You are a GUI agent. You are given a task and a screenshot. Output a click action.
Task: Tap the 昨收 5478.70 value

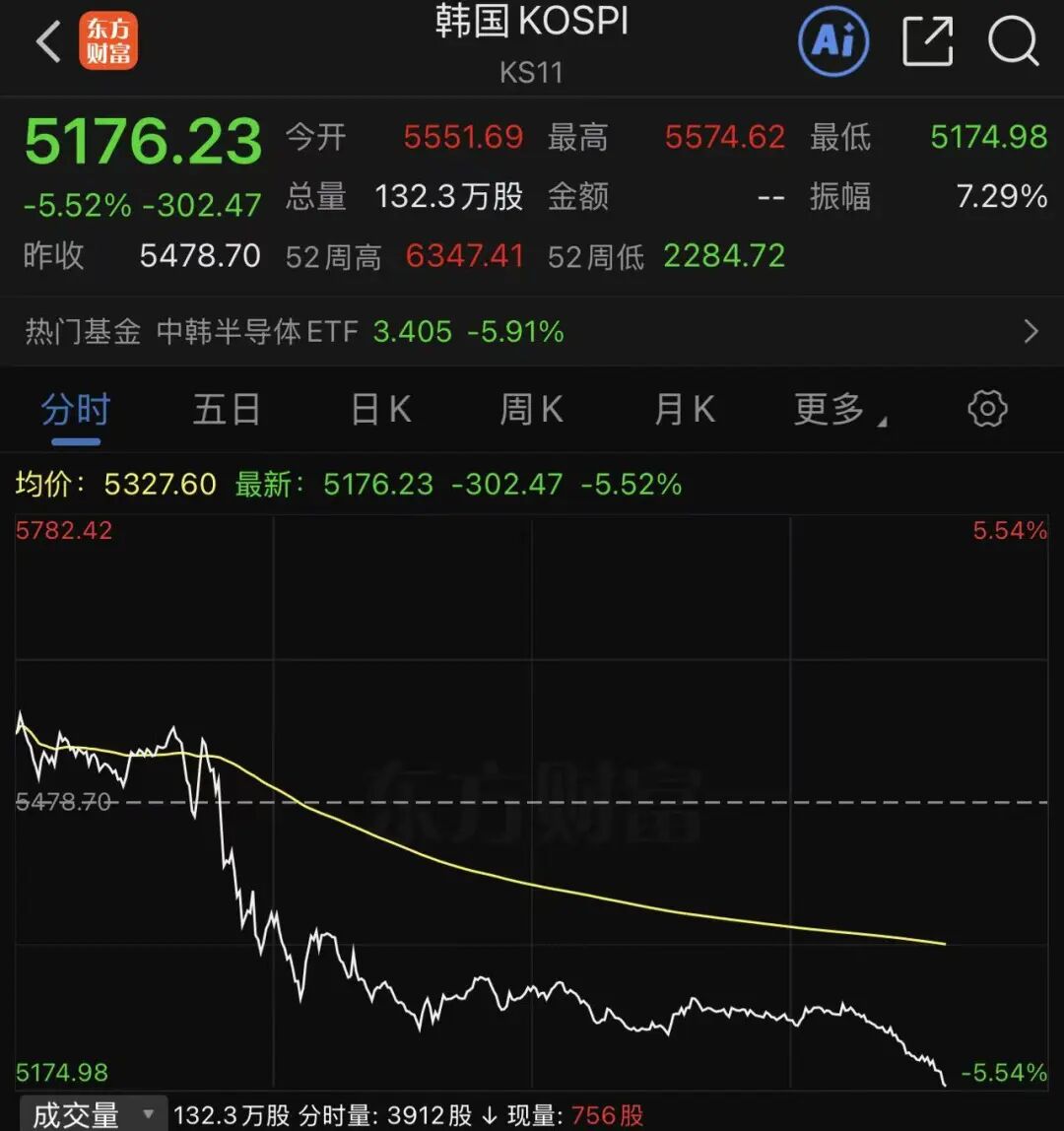tap(200, 255)
